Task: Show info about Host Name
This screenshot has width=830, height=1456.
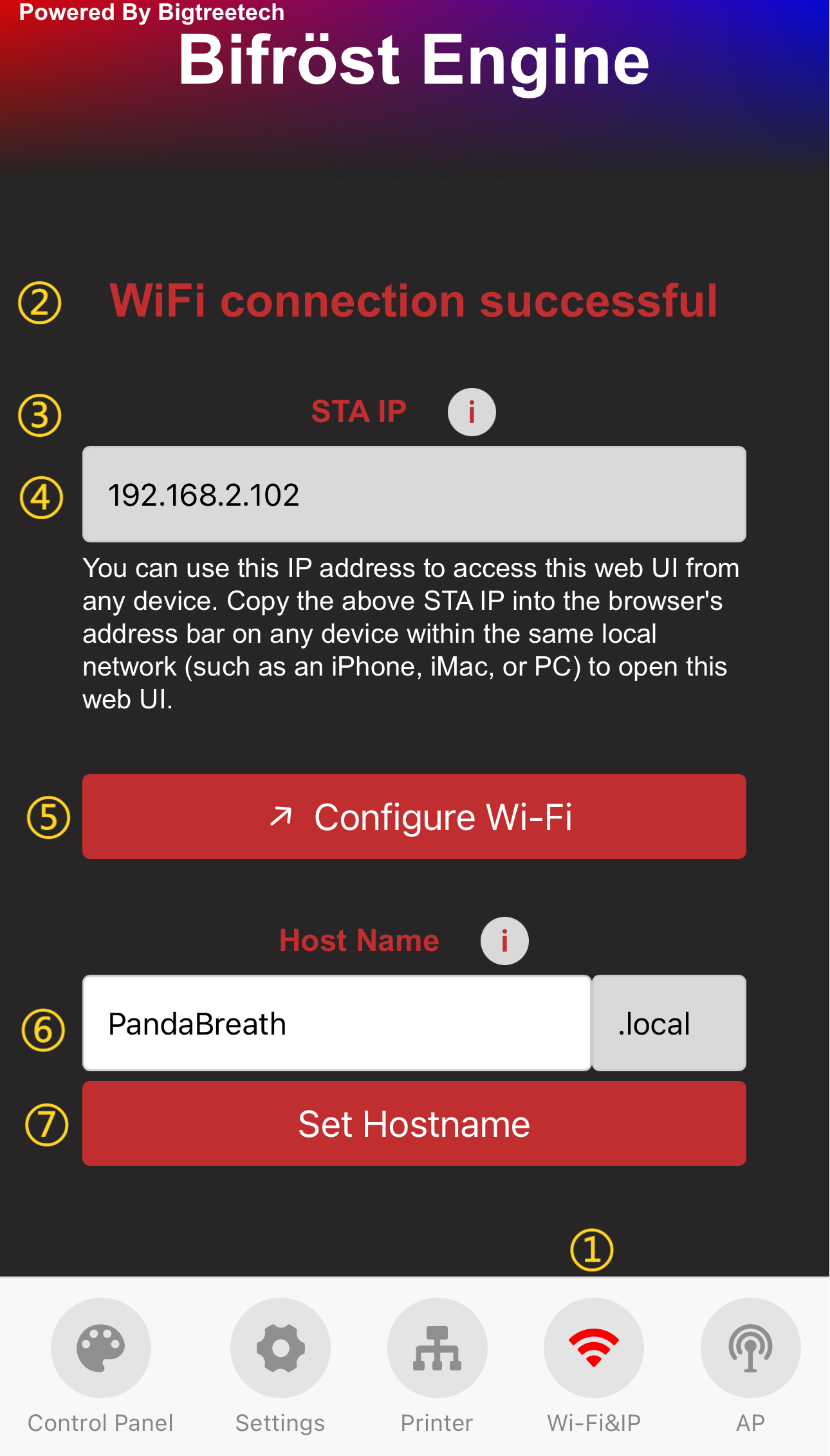Action: click(504, 941)
